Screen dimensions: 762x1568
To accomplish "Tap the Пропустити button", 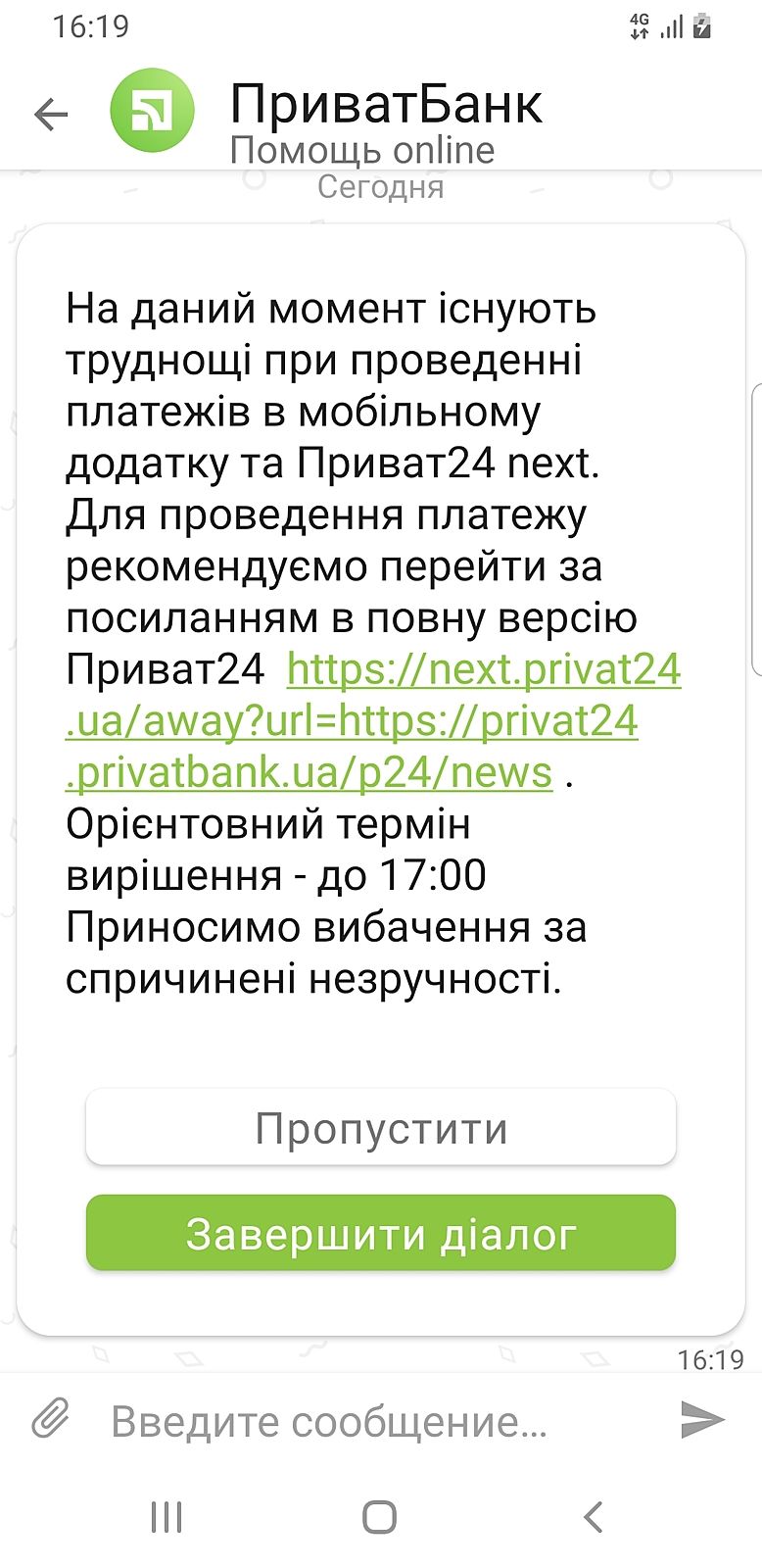I will coord(381,1128).
